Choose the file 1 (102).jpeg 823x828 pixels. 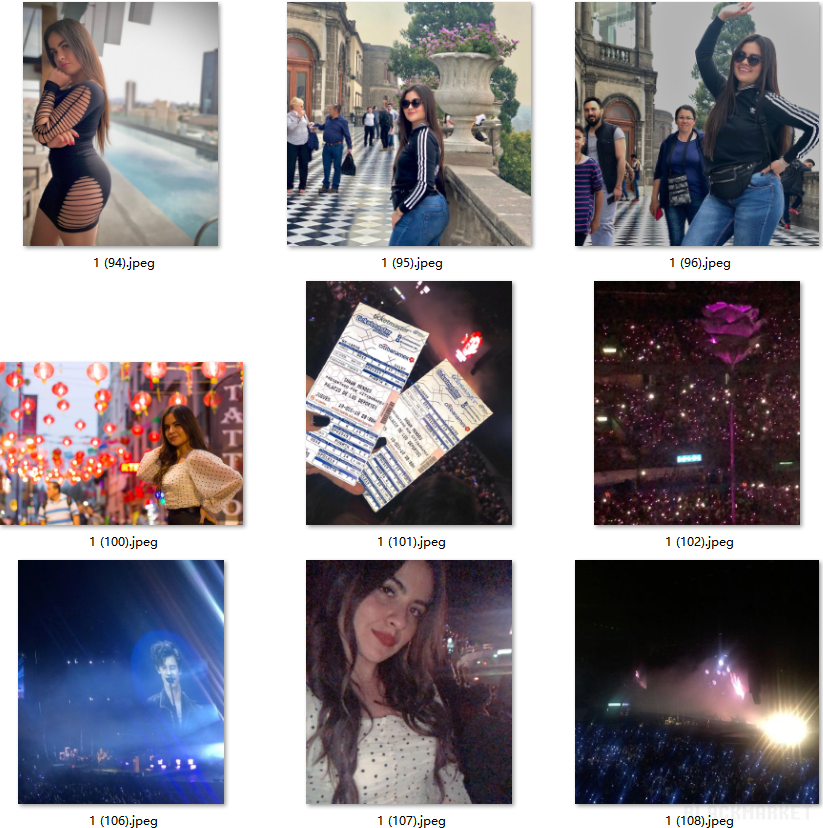[697, 403]
